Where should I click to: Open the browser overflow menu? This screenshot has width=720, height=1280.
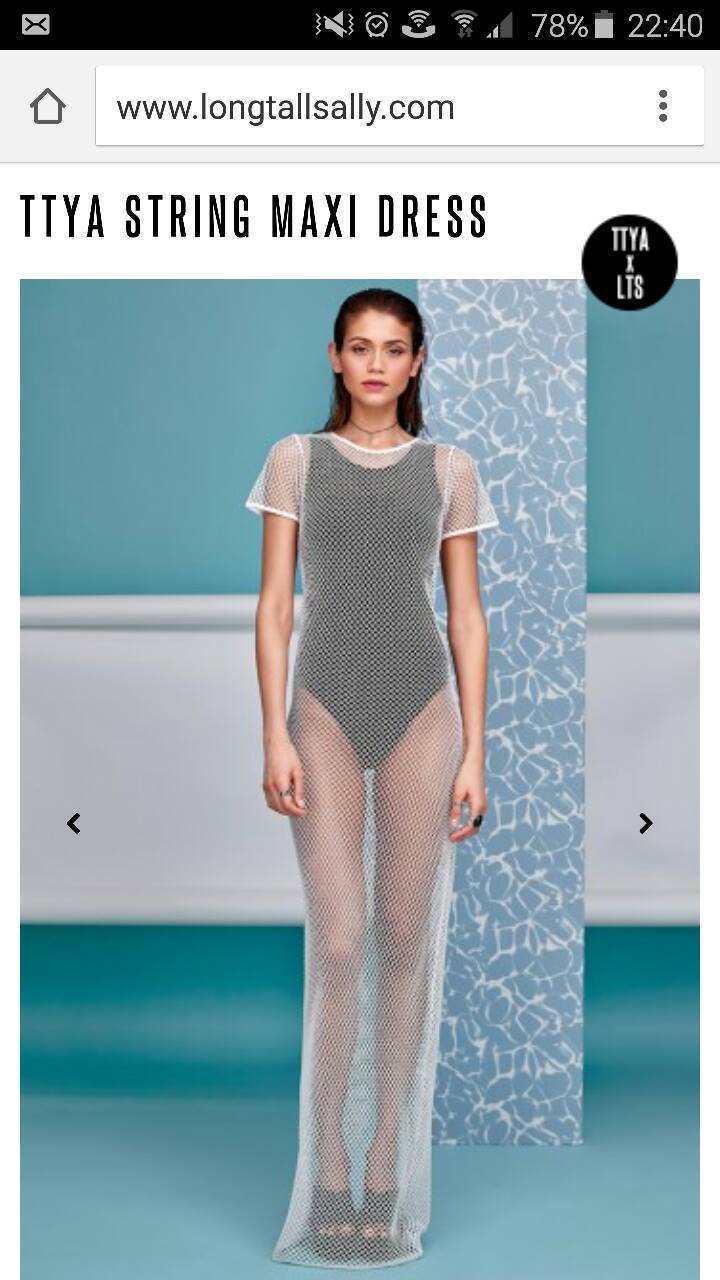pos(662,106)
